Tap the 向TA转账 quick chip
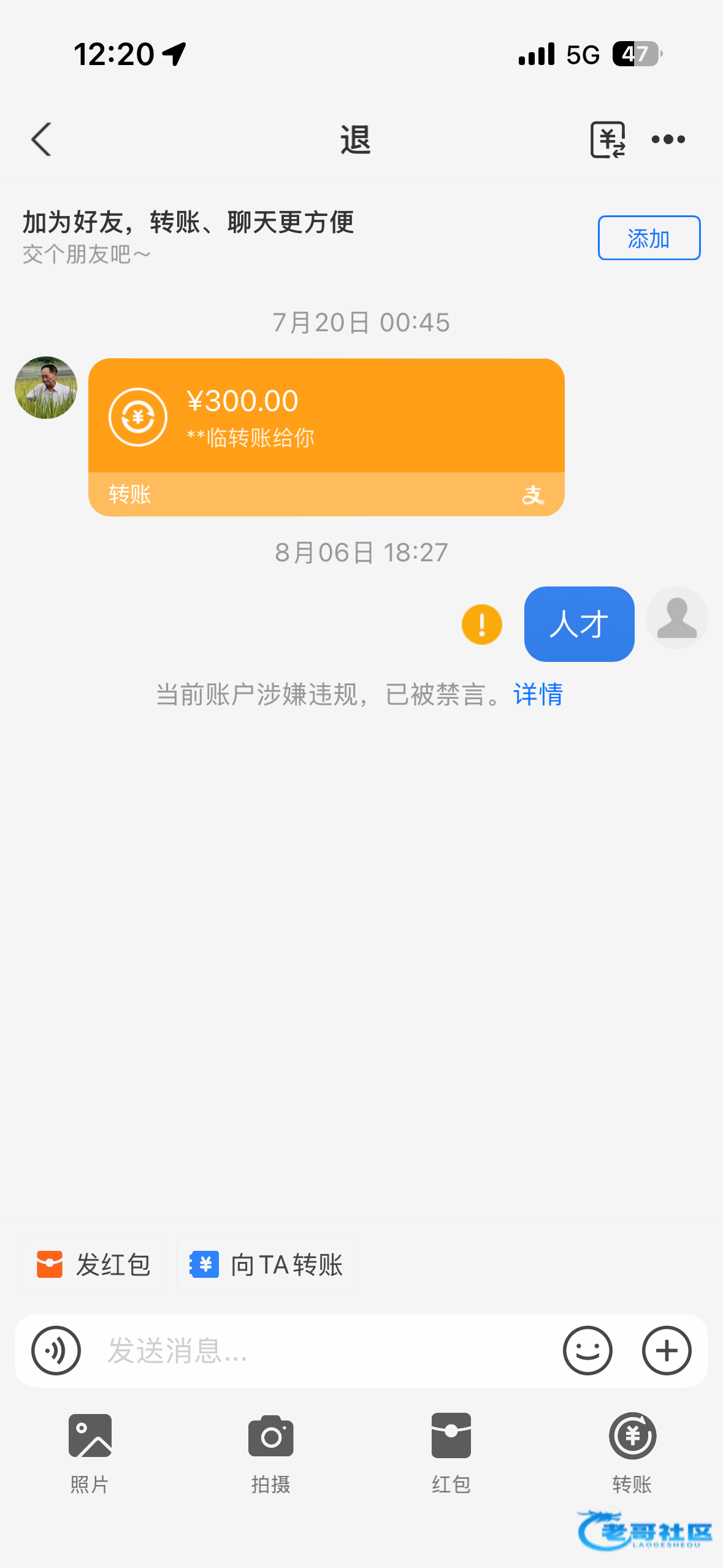 tap(267, 1265)
